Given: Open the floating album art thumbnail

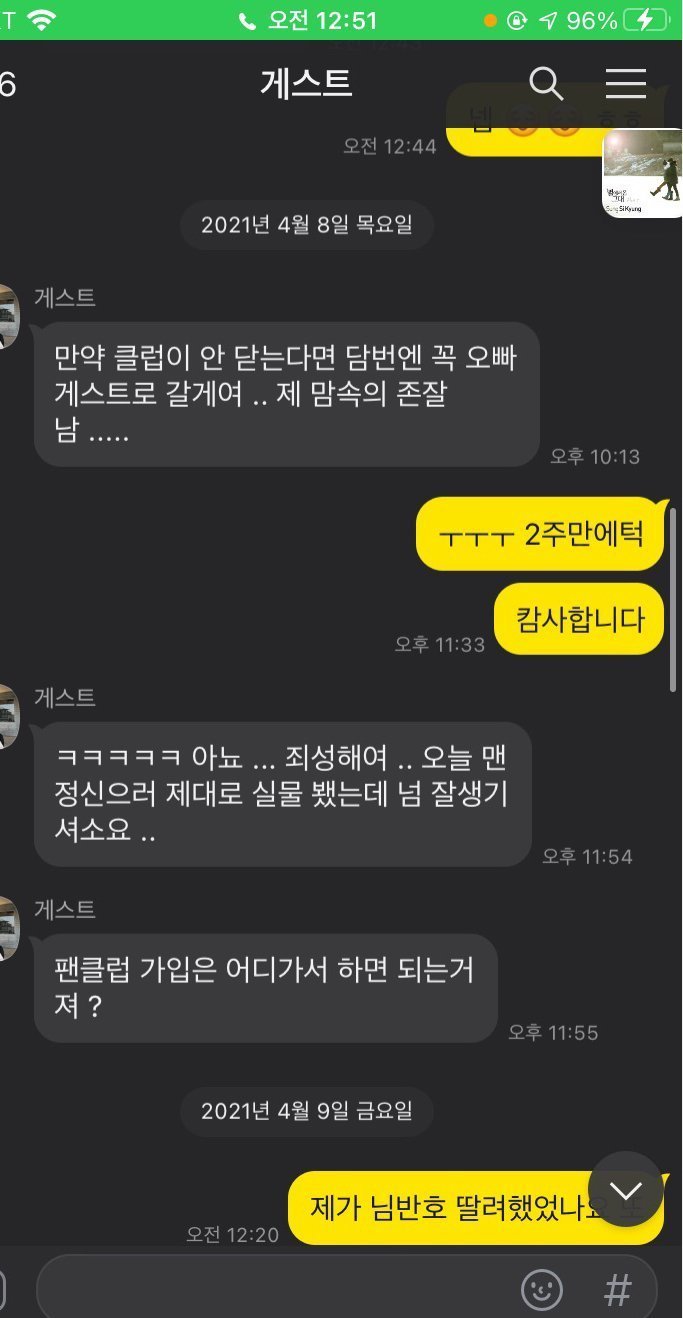Looking at the screenshot, I should click(641, 174).
